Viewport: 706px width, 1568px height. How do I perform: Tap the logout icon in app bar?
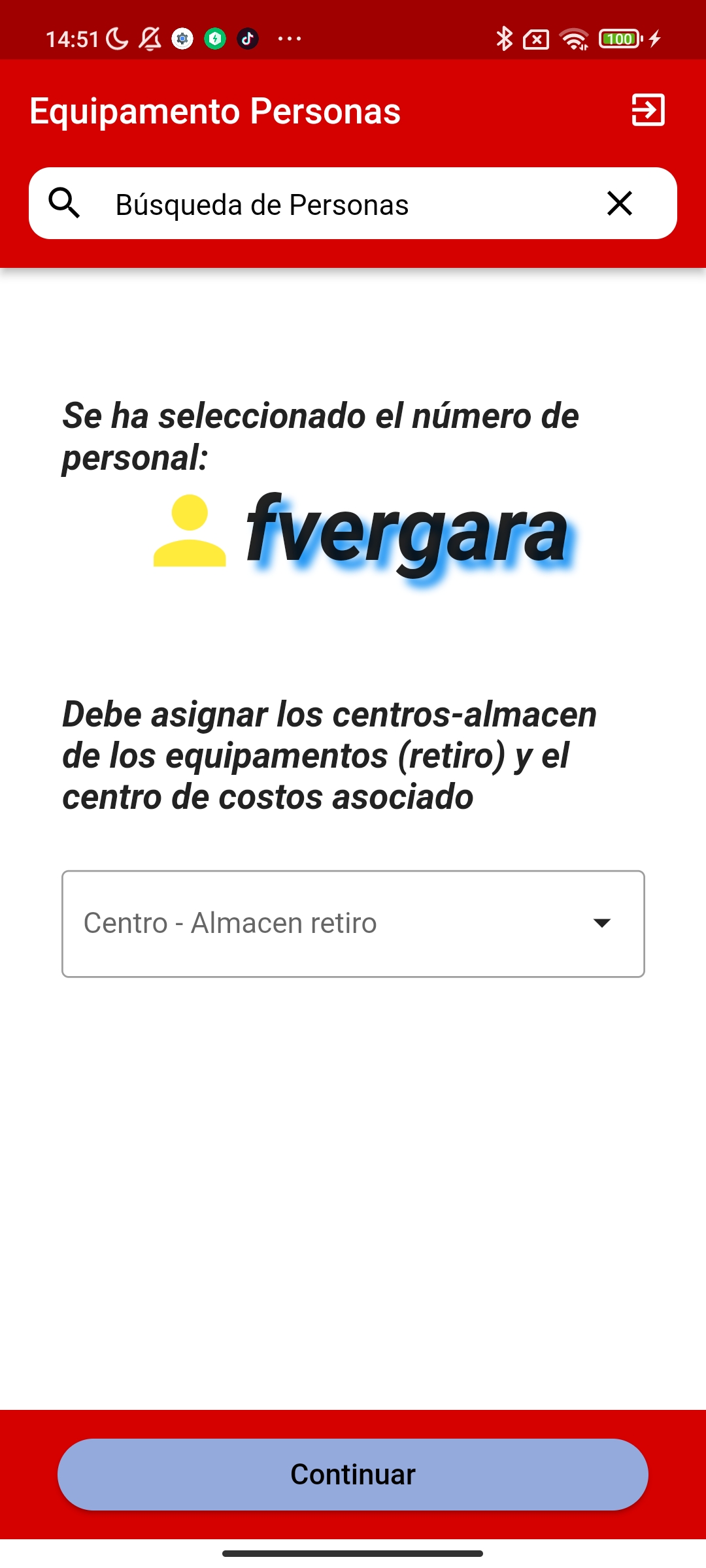(648, 110)
